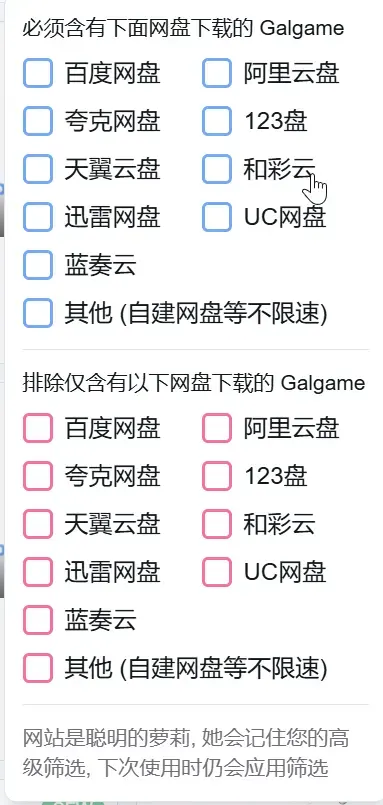Select UC网盘 in the exclude section
The image size is (383, 805).
pyautogui.click(x=217, y=572)
